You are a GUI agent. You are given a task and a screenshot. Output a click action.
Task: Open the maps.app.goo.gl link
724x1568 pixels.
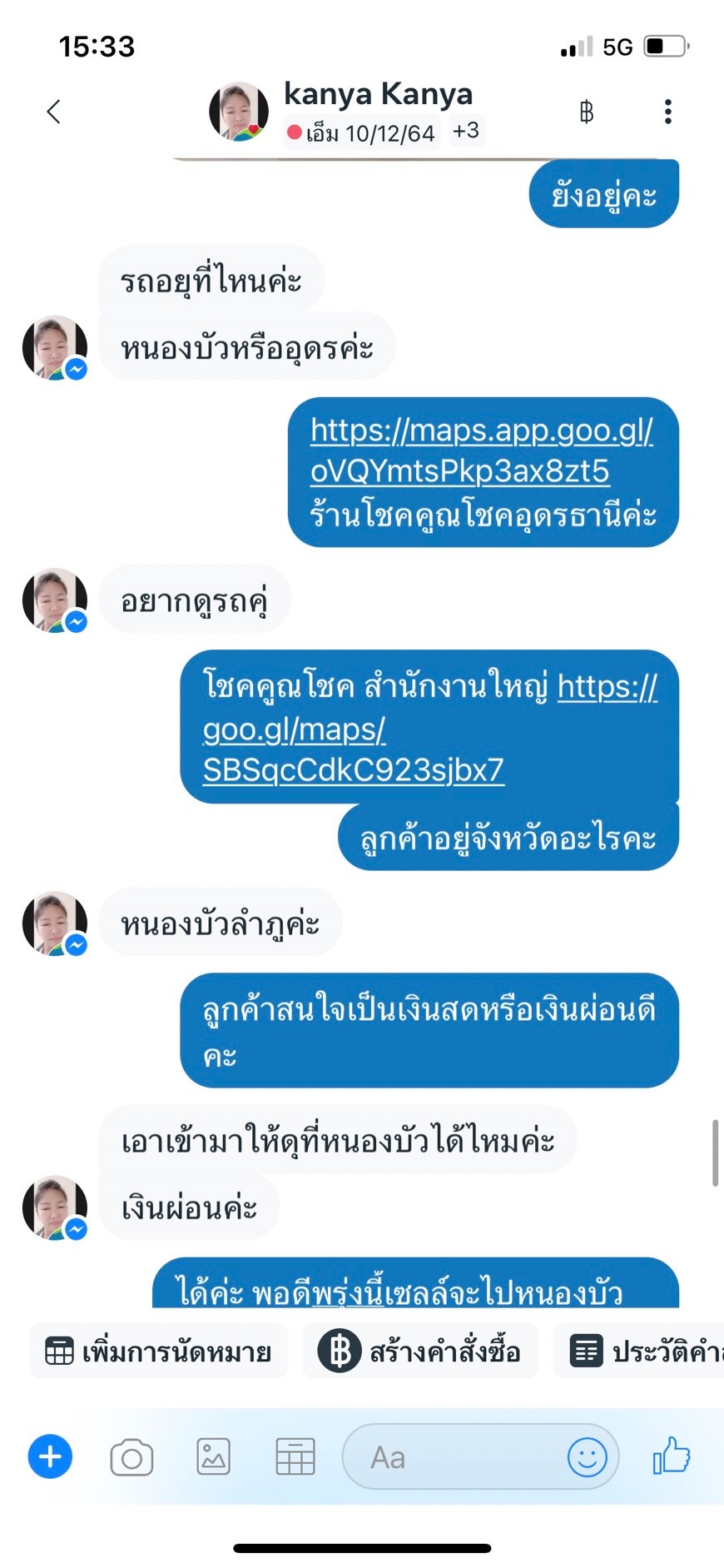[x=481, y=450]
